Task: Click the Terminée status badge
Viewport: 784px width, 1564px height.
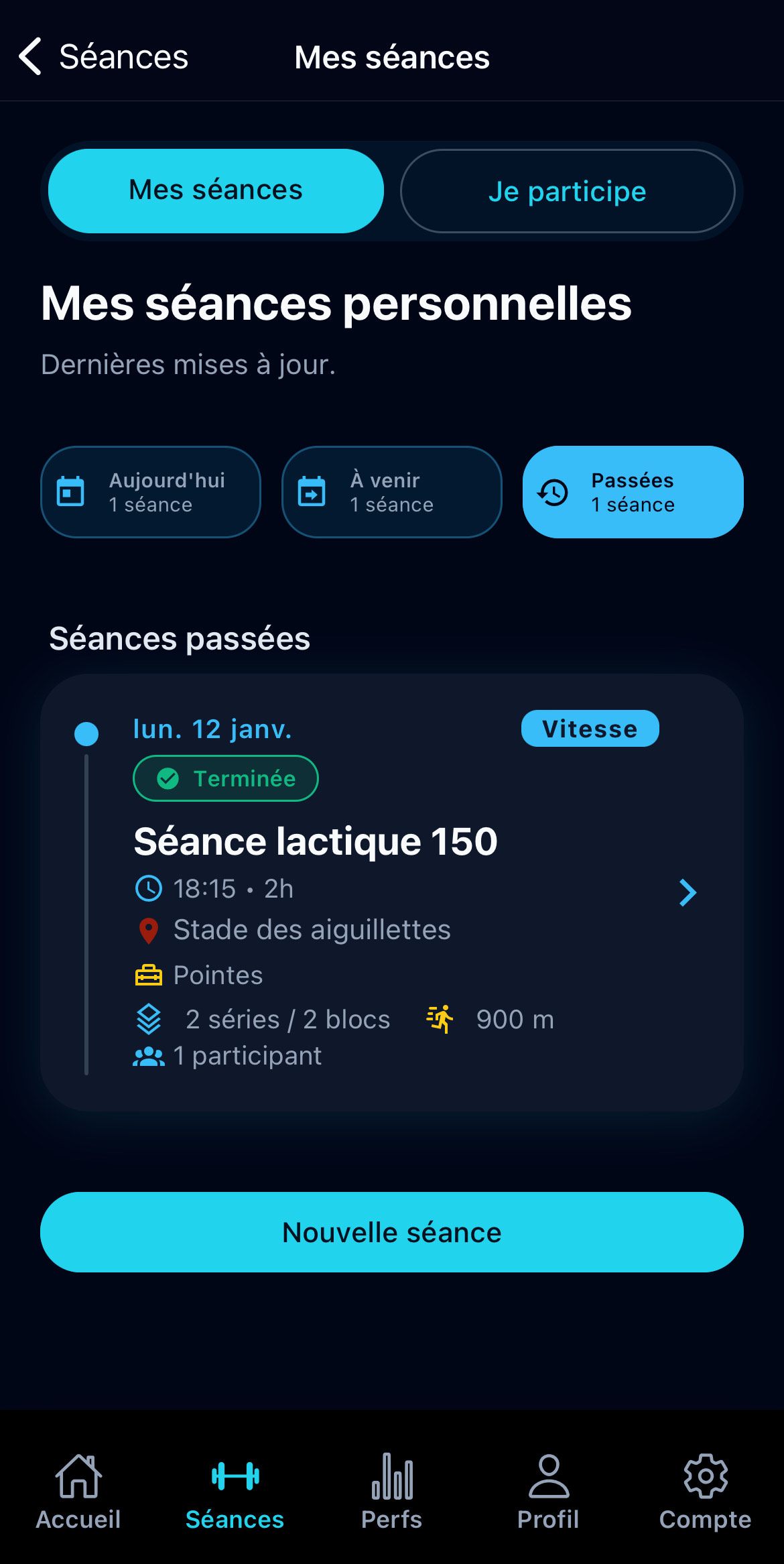Action: tap(225, 778)
